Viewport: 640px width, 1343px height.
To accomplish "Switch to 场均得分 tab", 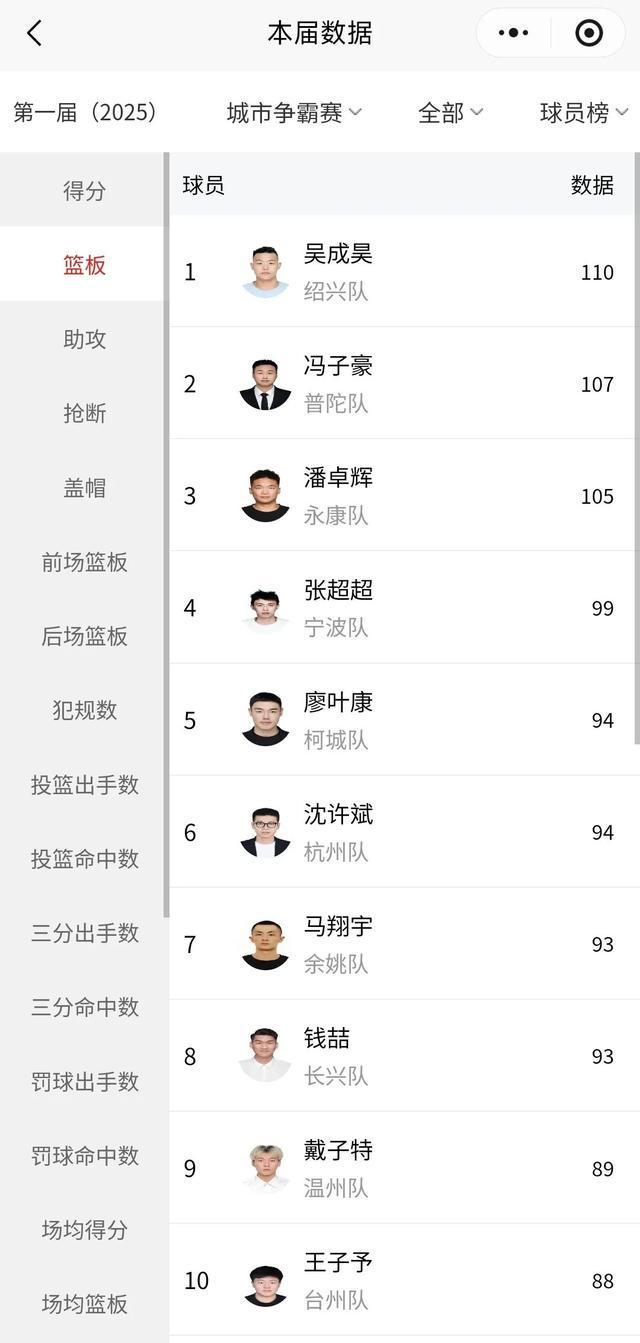I will pos(84,1230).
